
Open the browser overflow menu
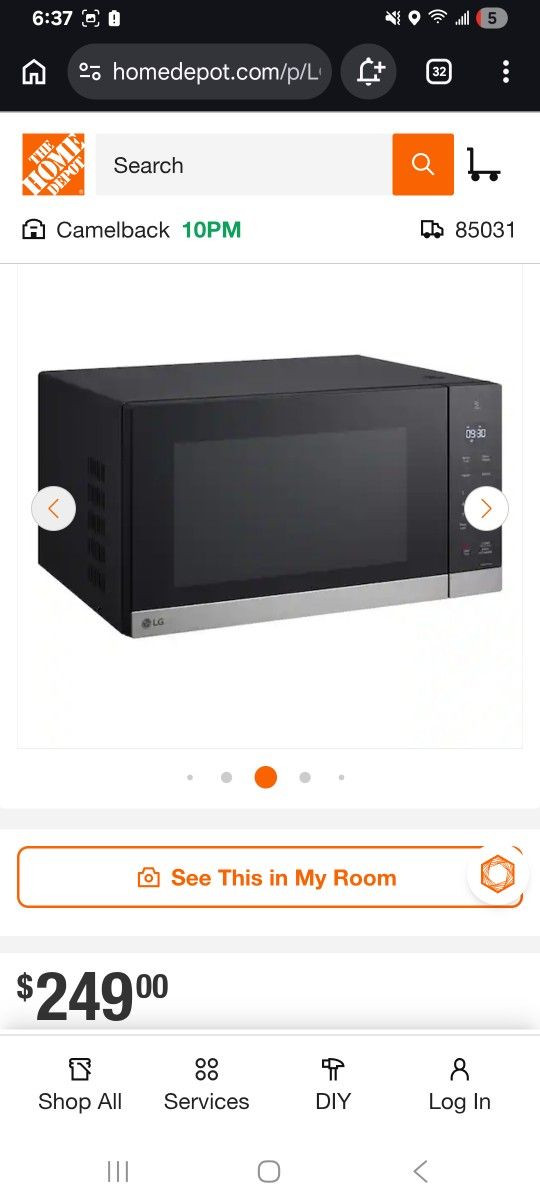click(506, 72)
